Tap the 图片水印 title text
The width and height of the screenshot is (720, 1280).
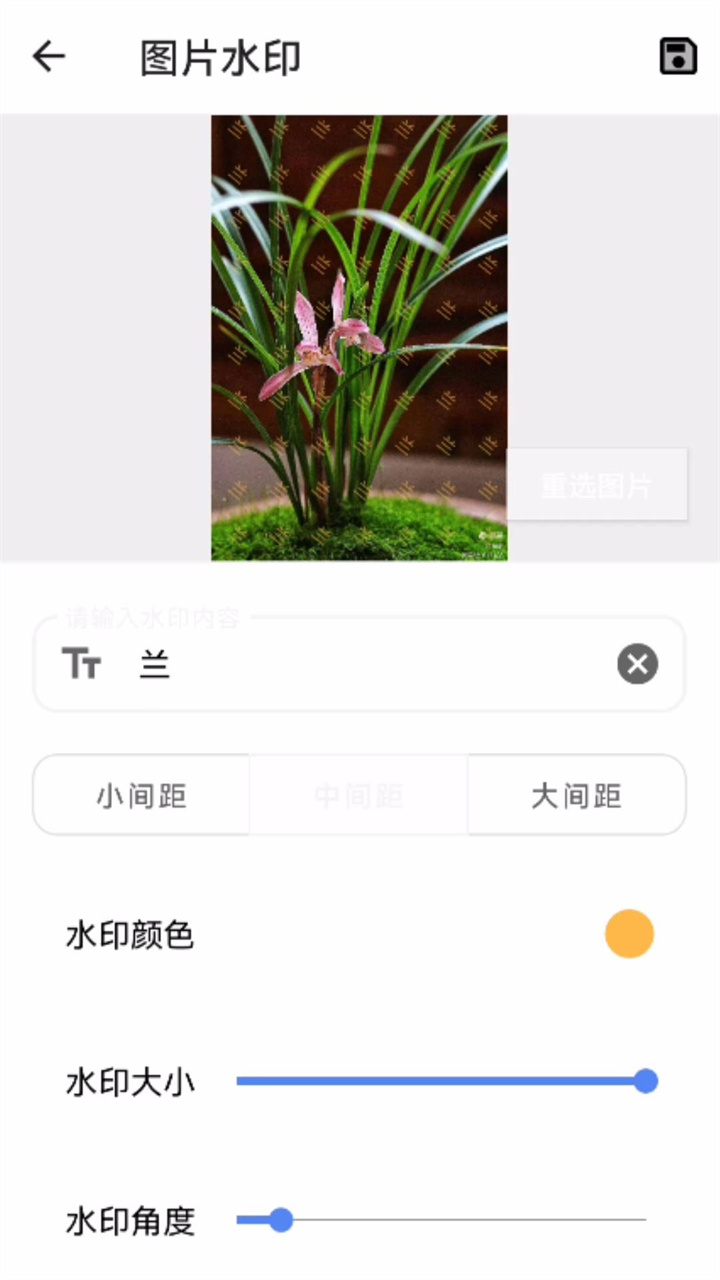222,58
